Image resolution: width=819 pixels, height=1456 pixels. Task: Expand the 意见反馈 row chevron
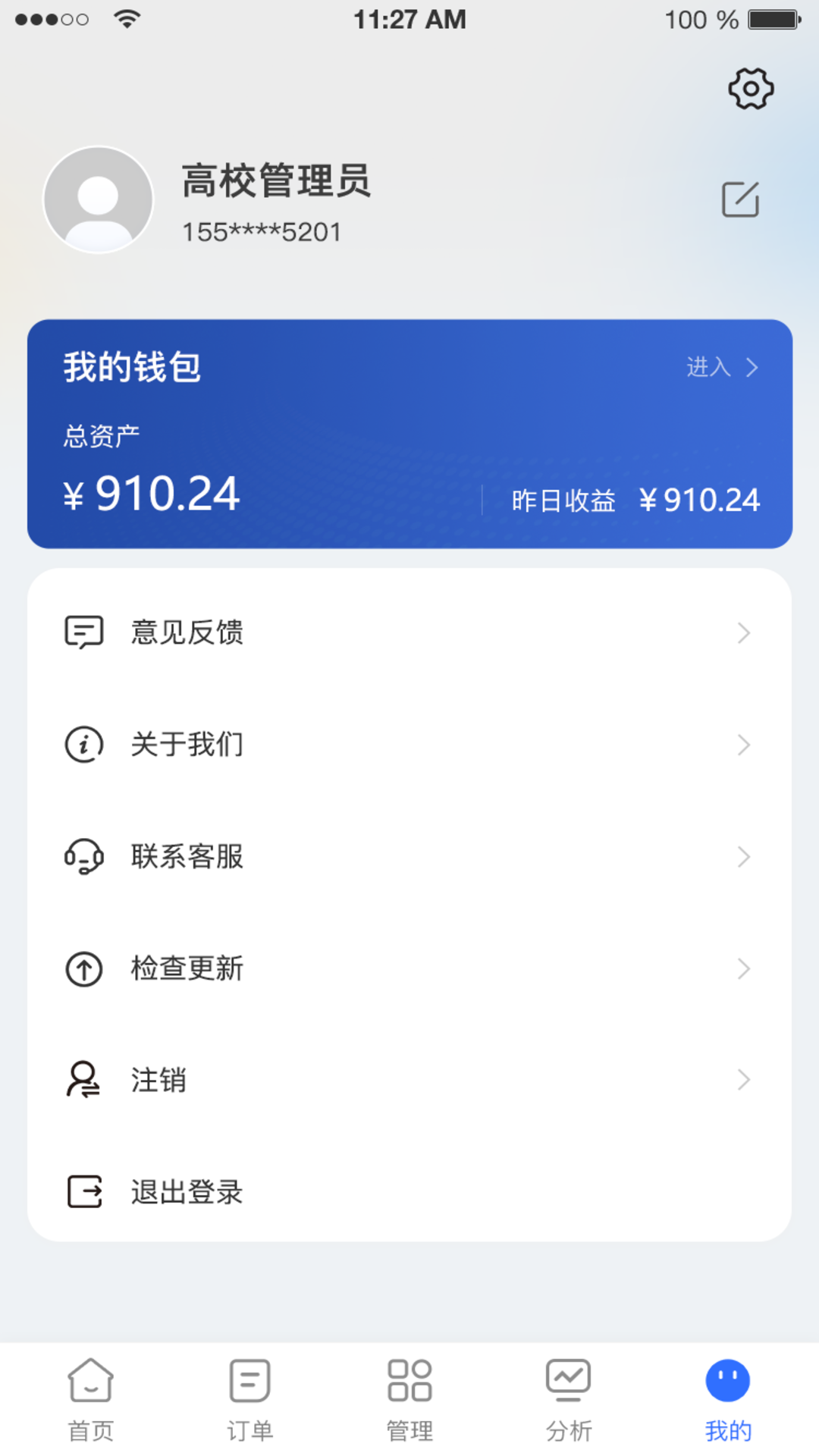(x=742, y=632)
